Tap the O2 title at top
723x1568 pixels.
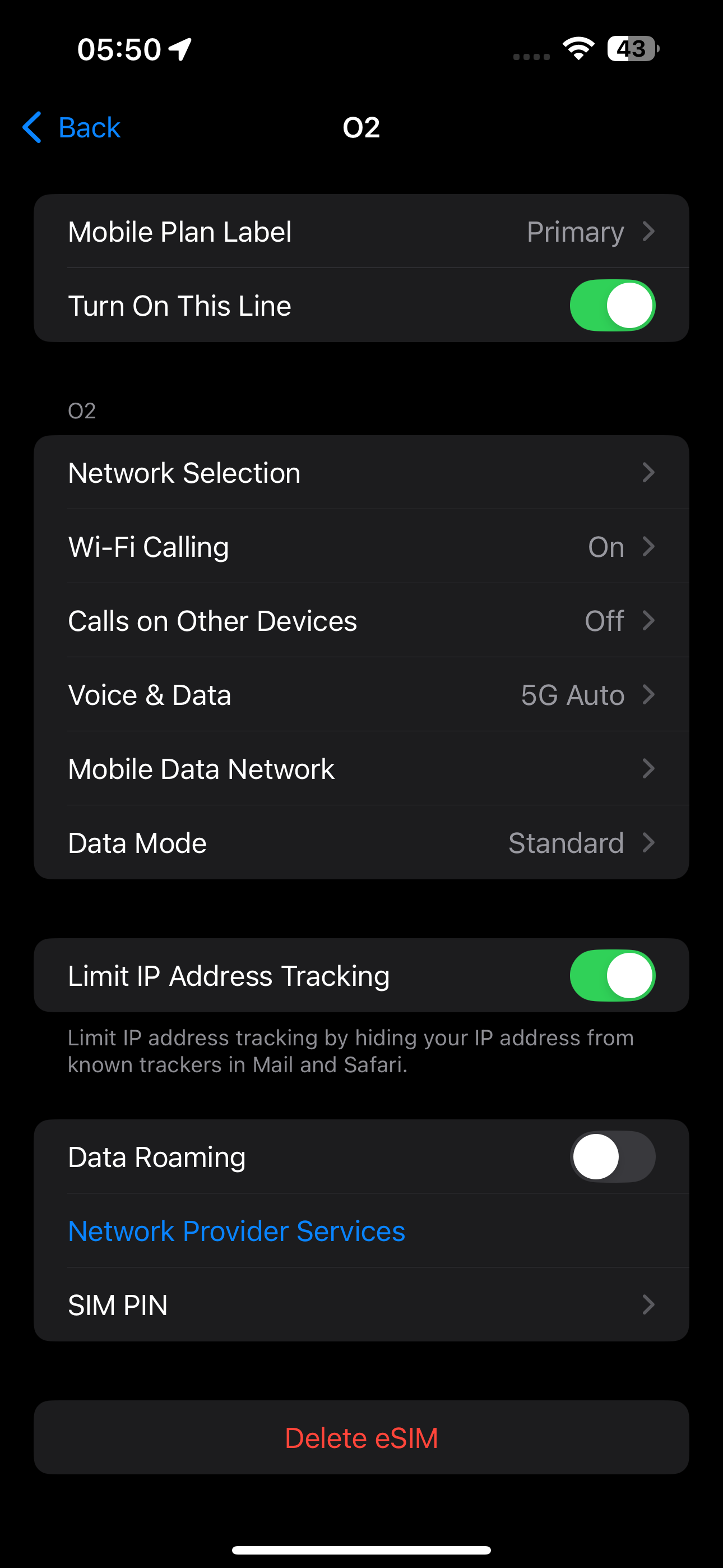361,127
